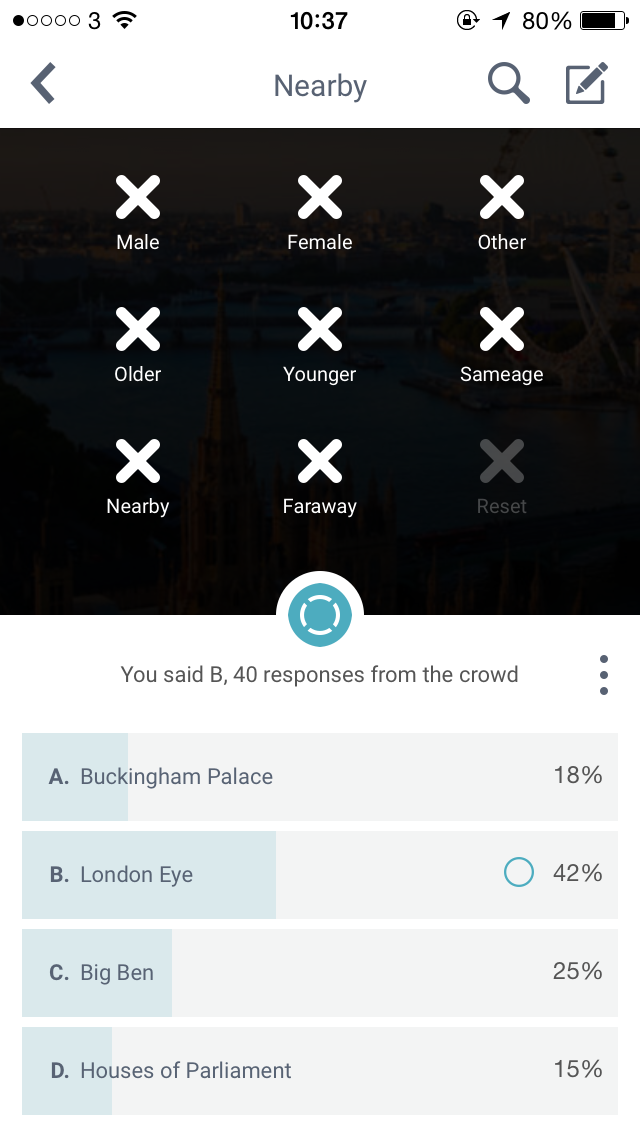
Task: Go back using the top arrow
Action: [43, 84]
